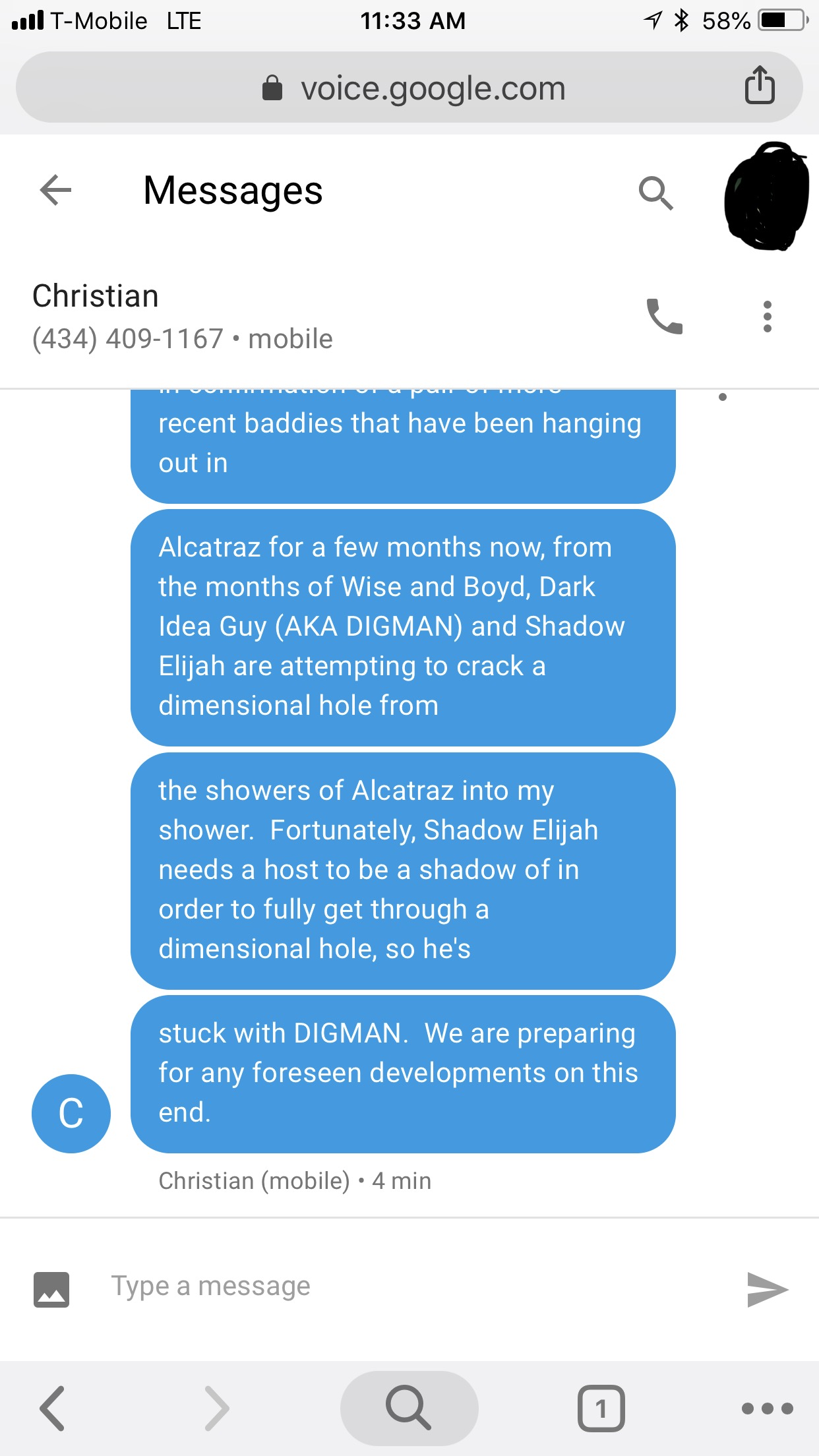Open the browser more options menu

767,1409
